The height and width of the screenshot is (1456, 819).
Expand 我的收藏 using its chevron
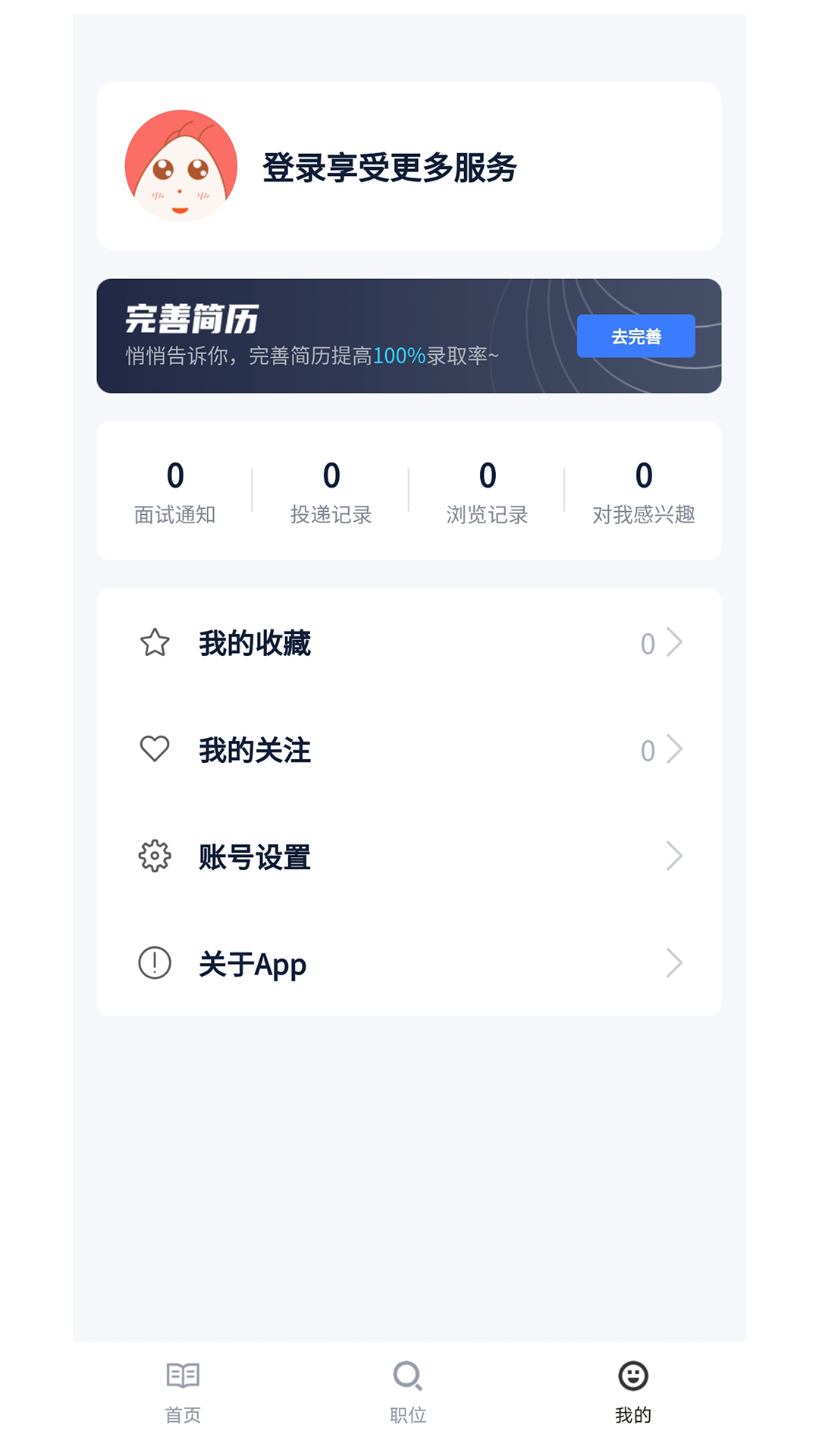[x=673, y=642]
